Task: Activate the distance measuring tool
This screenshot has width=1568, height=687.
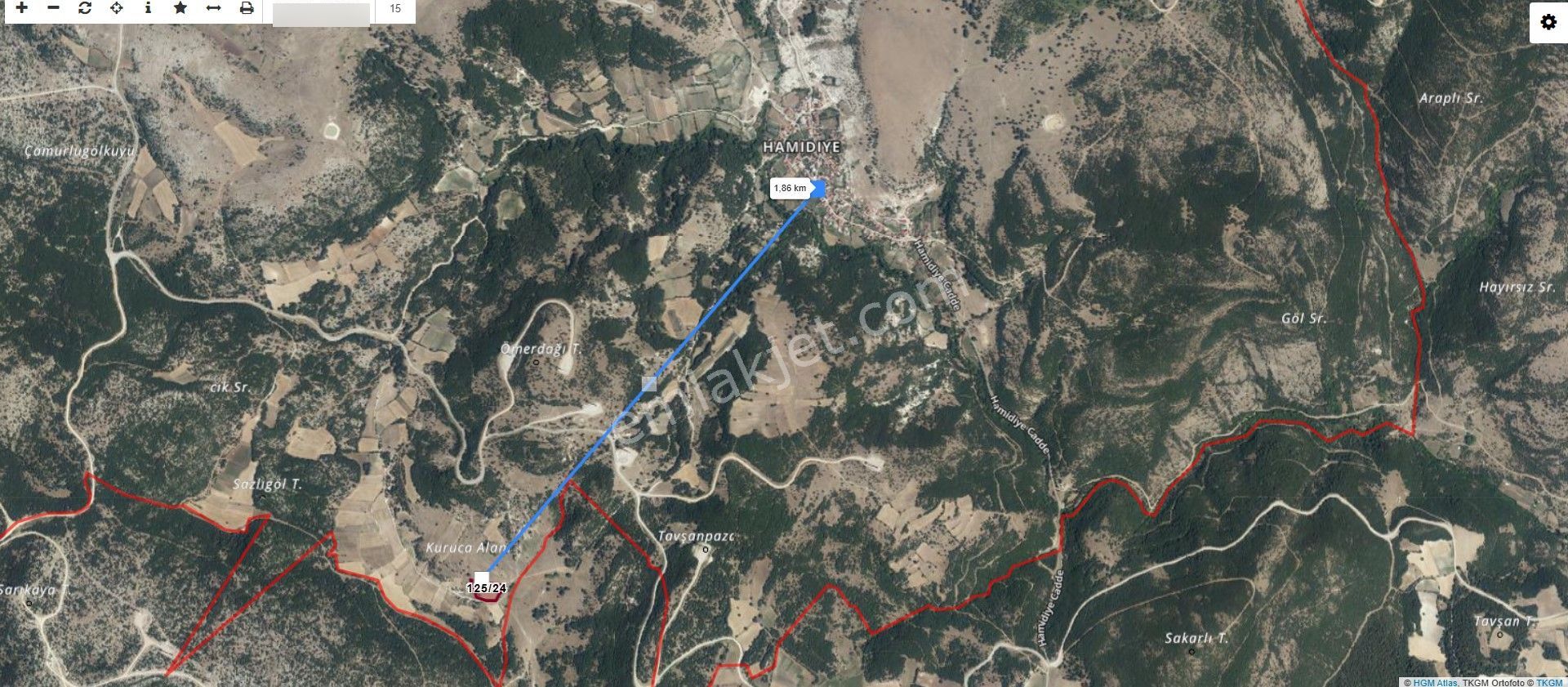Action: tap(213, 8)
